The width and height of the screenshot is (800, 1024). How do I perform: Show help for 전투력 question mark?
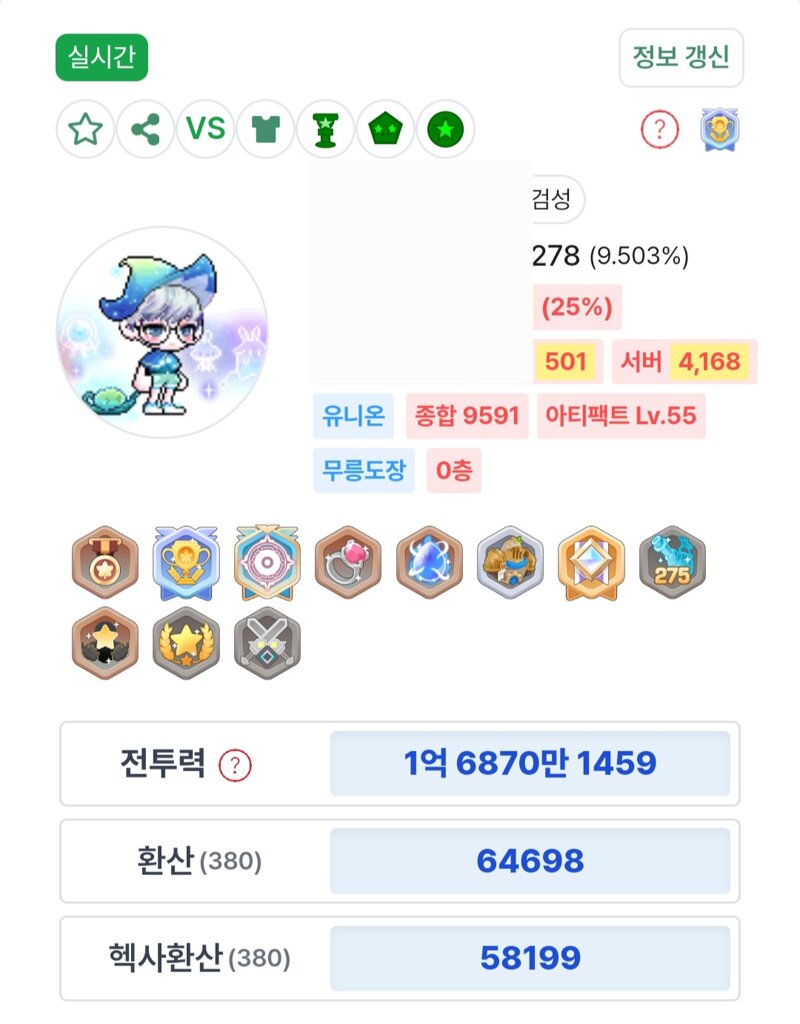pos(235,766)
